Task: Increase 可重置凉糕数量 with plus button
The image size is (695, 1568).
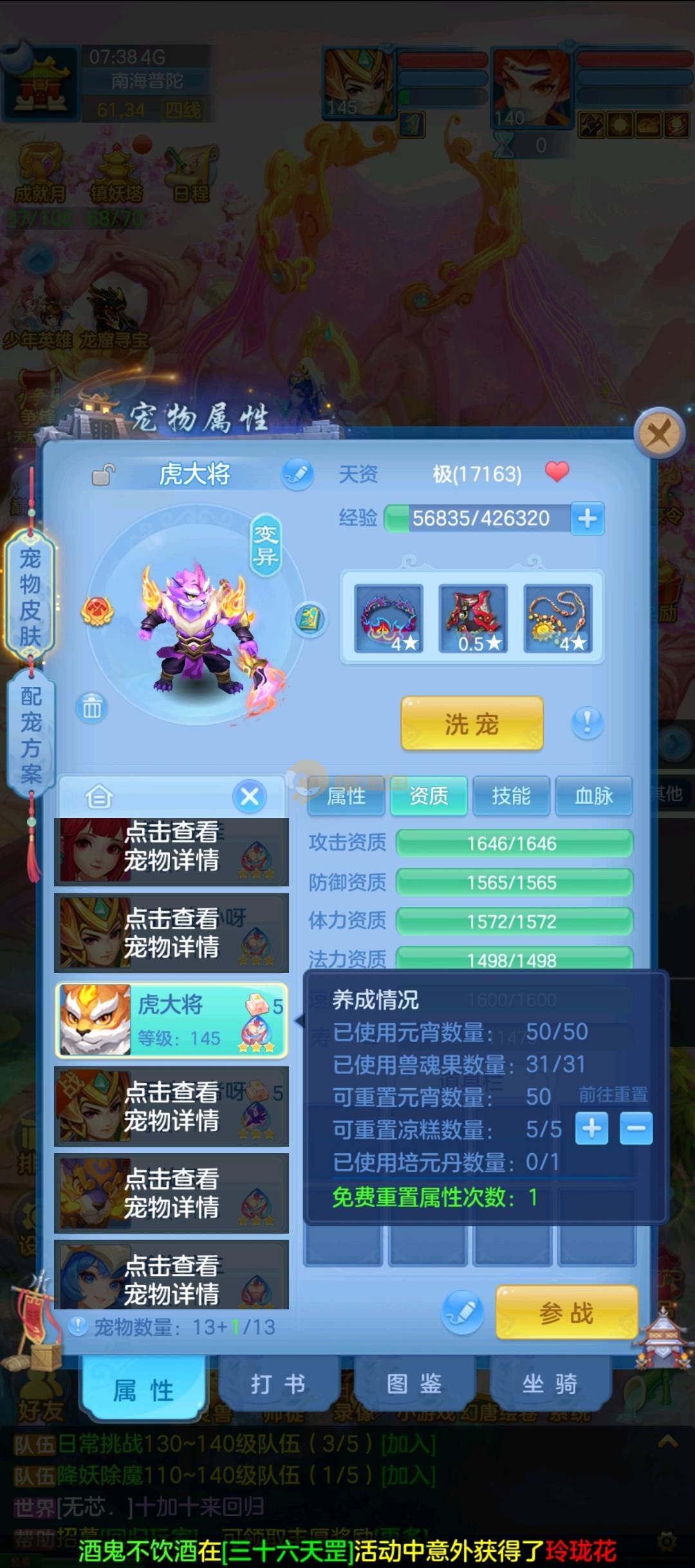Action: tap(591, 1129)
